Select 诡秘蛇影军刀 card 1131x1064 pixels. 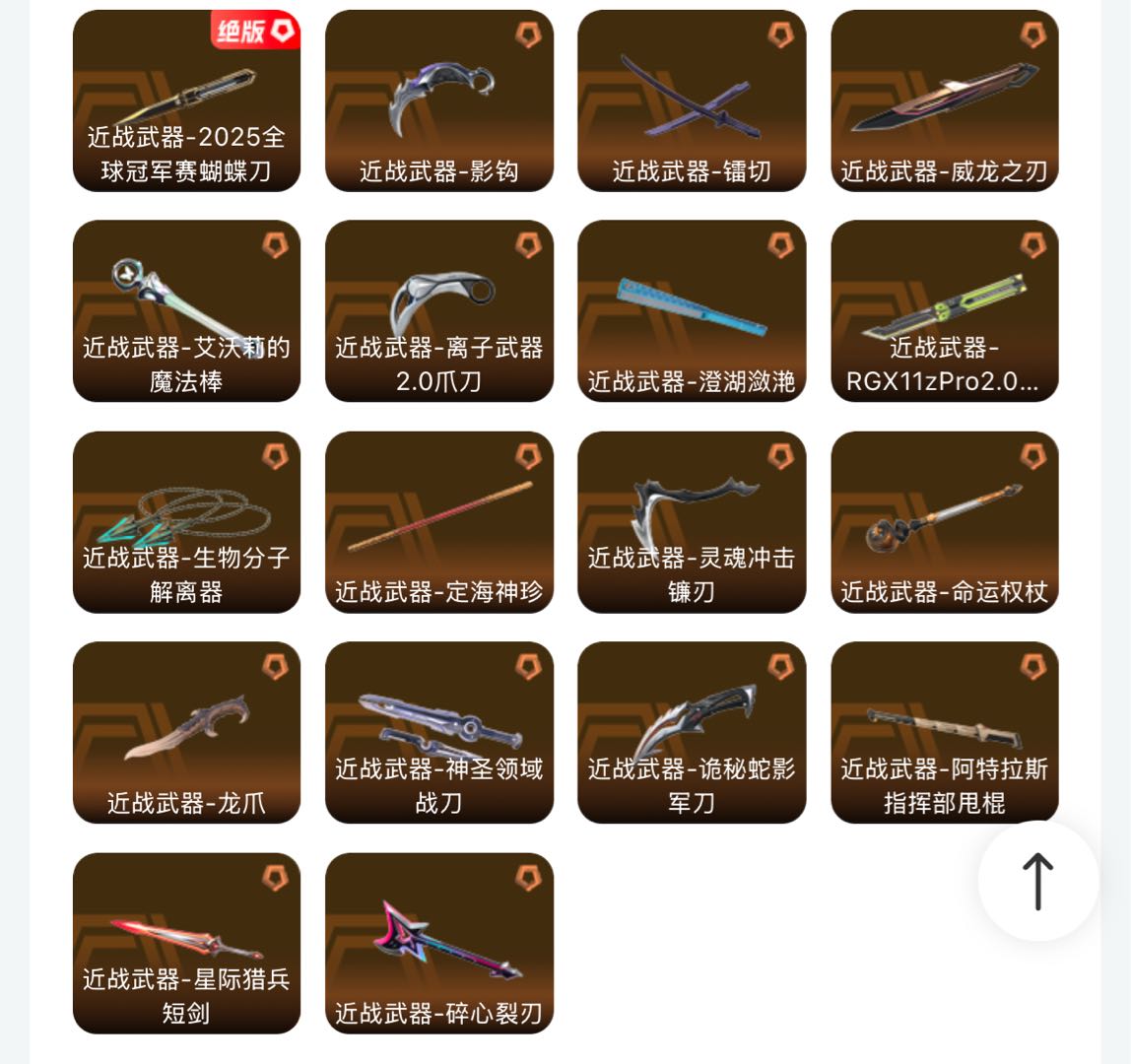692,732
